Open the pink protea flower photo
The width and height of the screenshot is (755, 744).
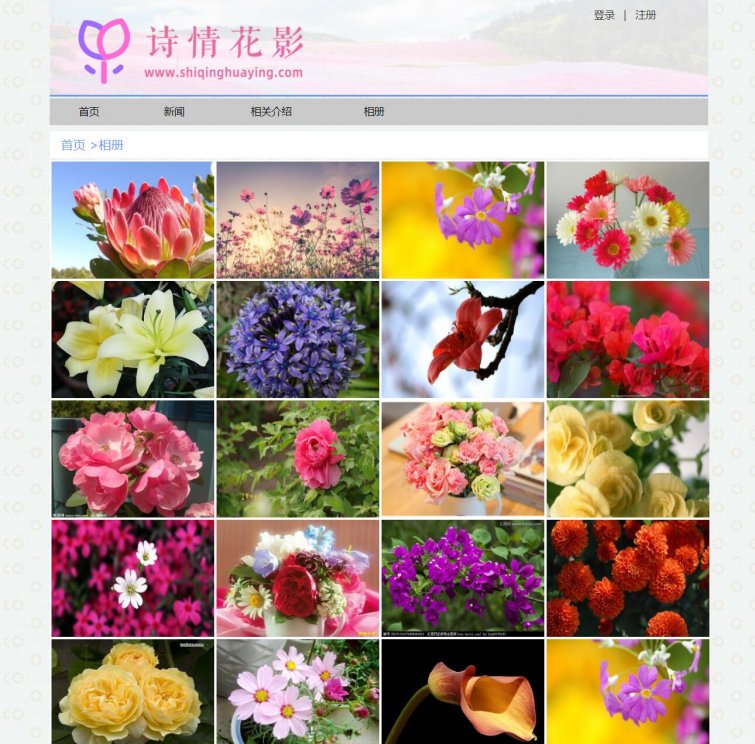[132, 220]
